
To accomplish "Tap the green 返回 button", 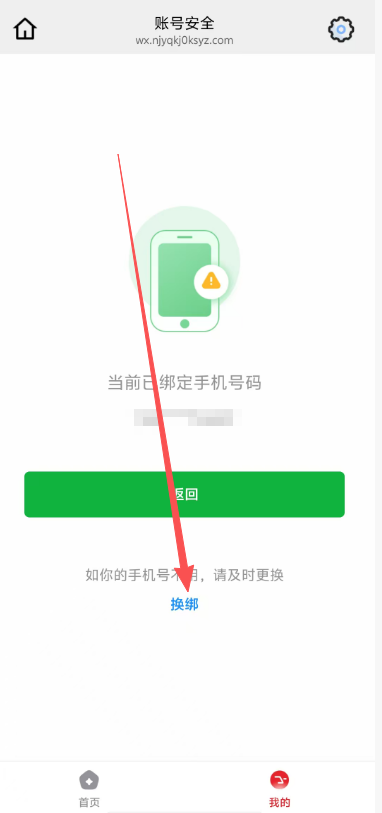I will [185, 494].
